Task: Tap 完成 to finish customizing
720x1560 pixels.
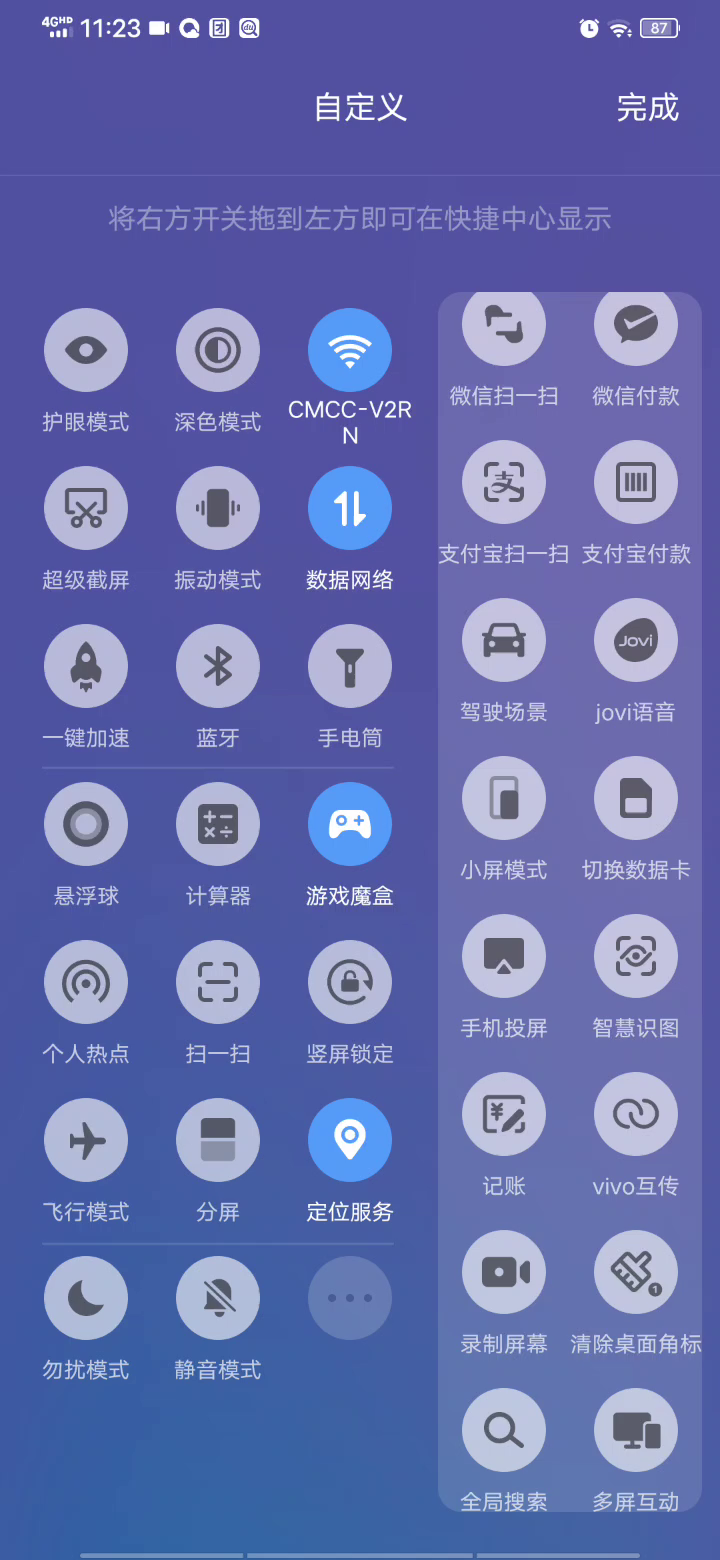Action: tap(647, 107)
